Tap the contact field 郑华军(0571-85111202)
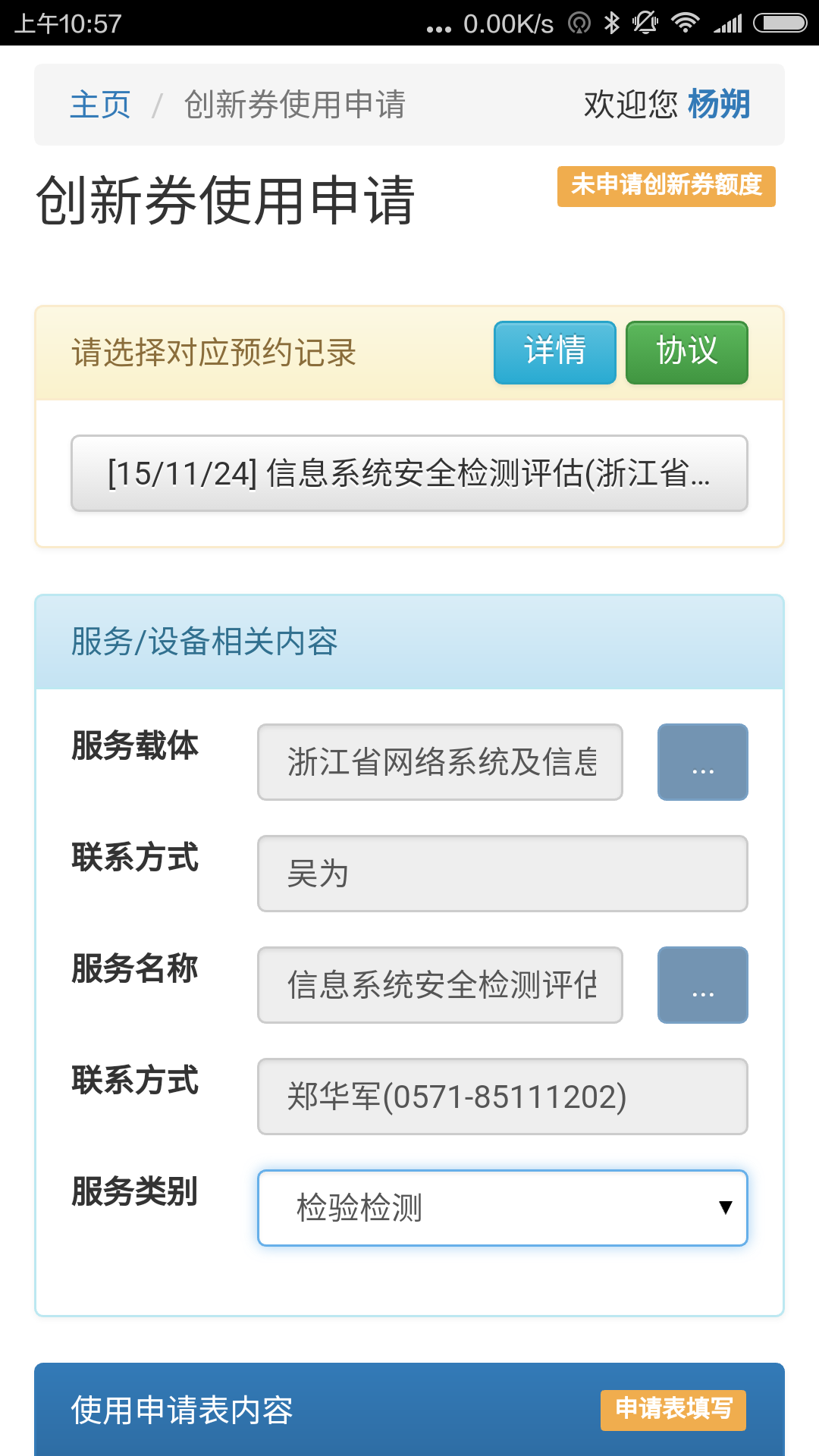 point(503,1097)
